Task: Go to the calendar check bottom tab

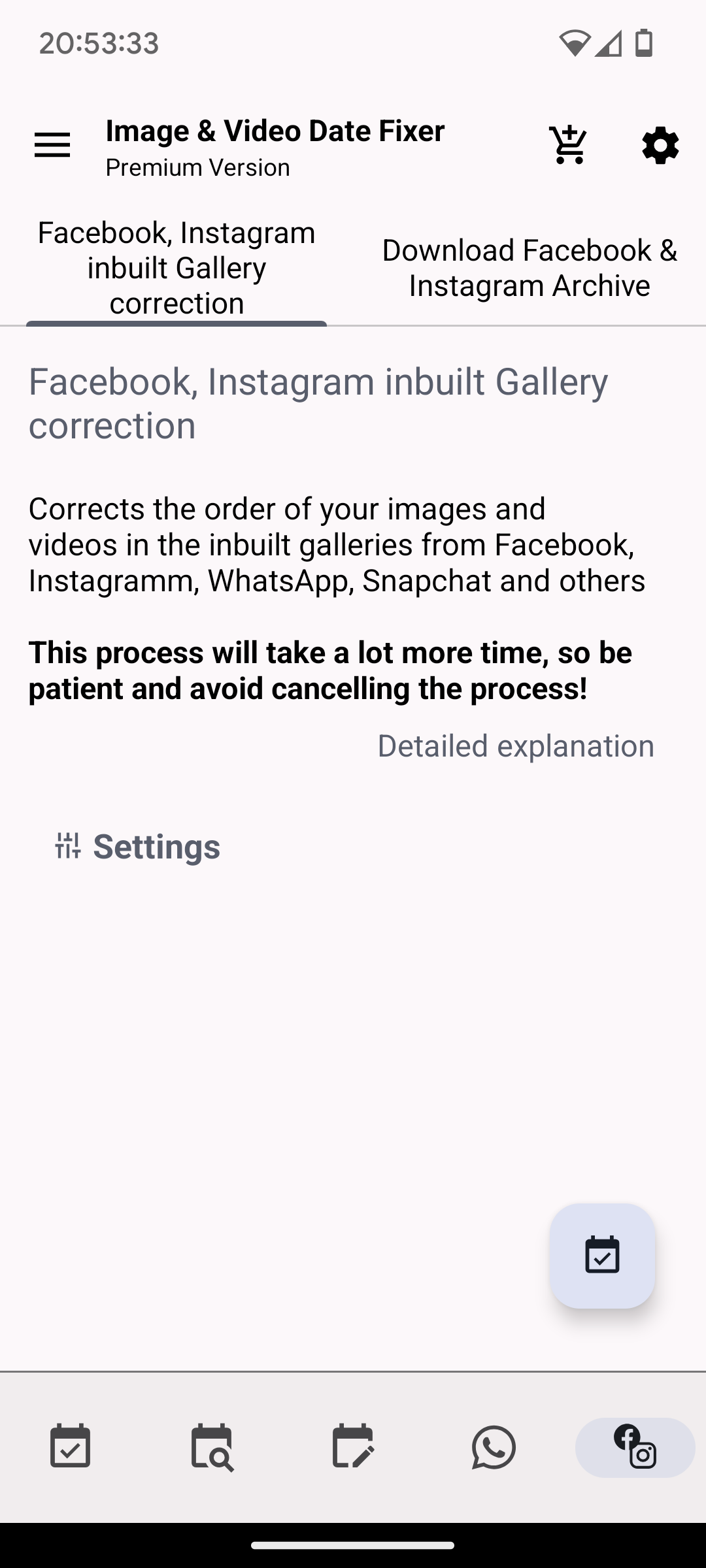Action: point(71,1447)
